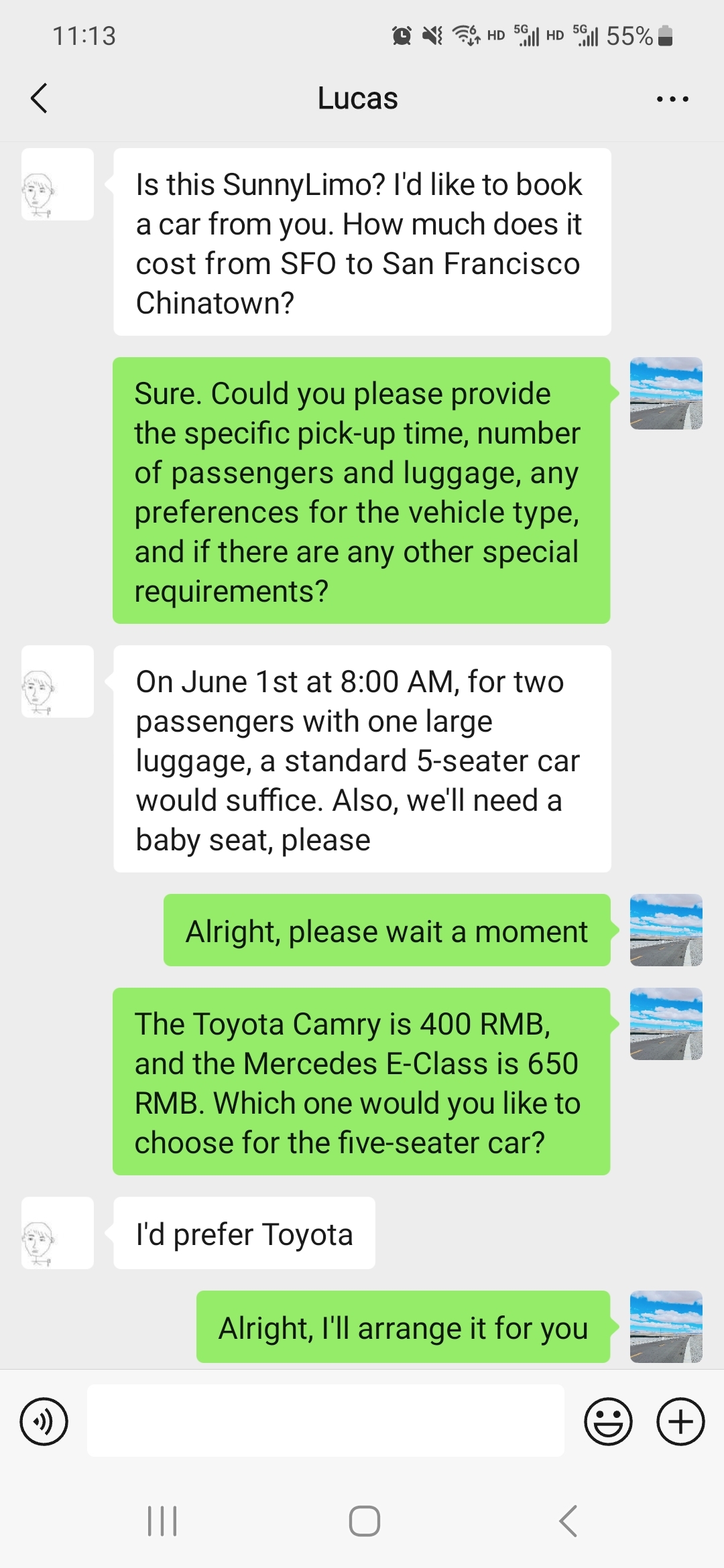Tap the system home button
This screenshot has width=724, height=1568.
pos(364,1520)
